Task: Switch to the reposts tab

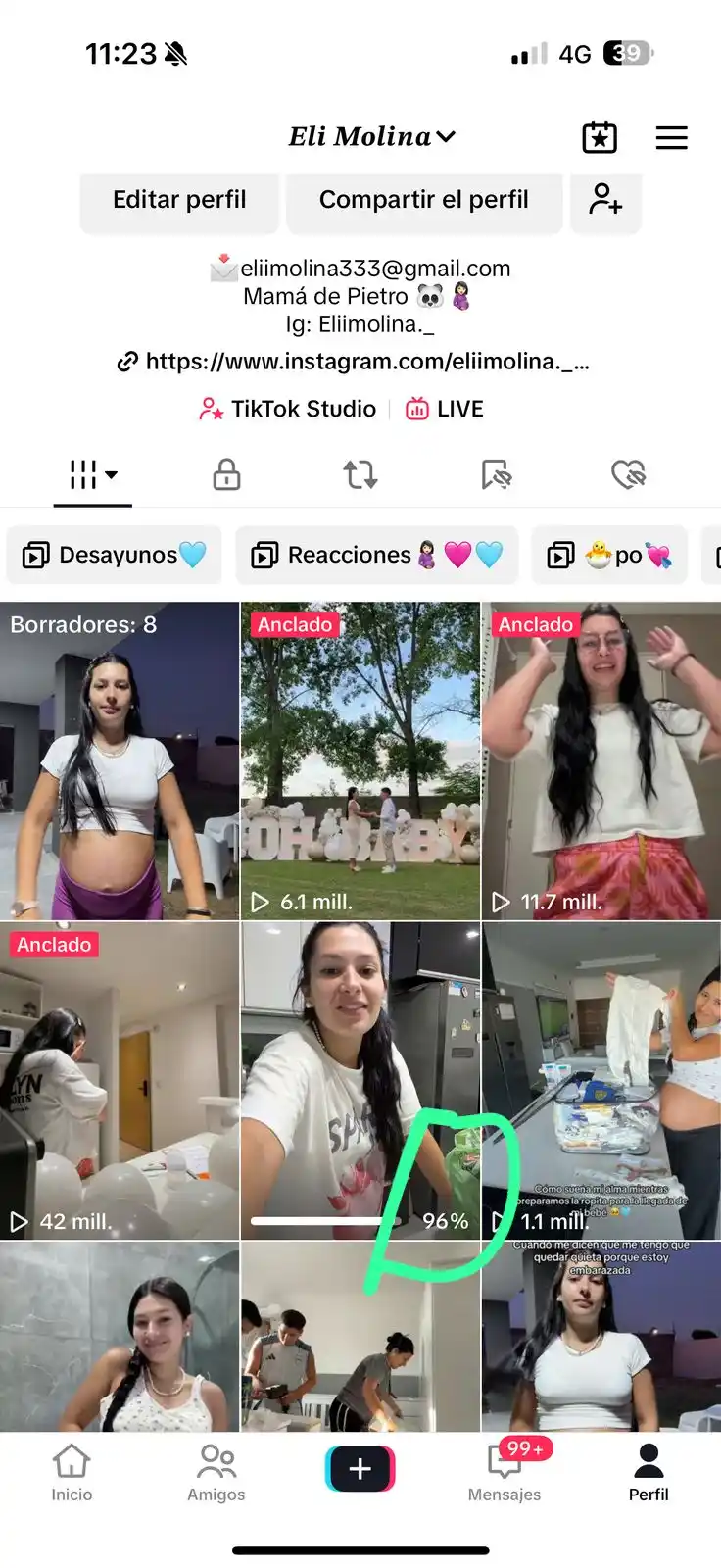Action: pyautogui.click(x=360, y=475)
